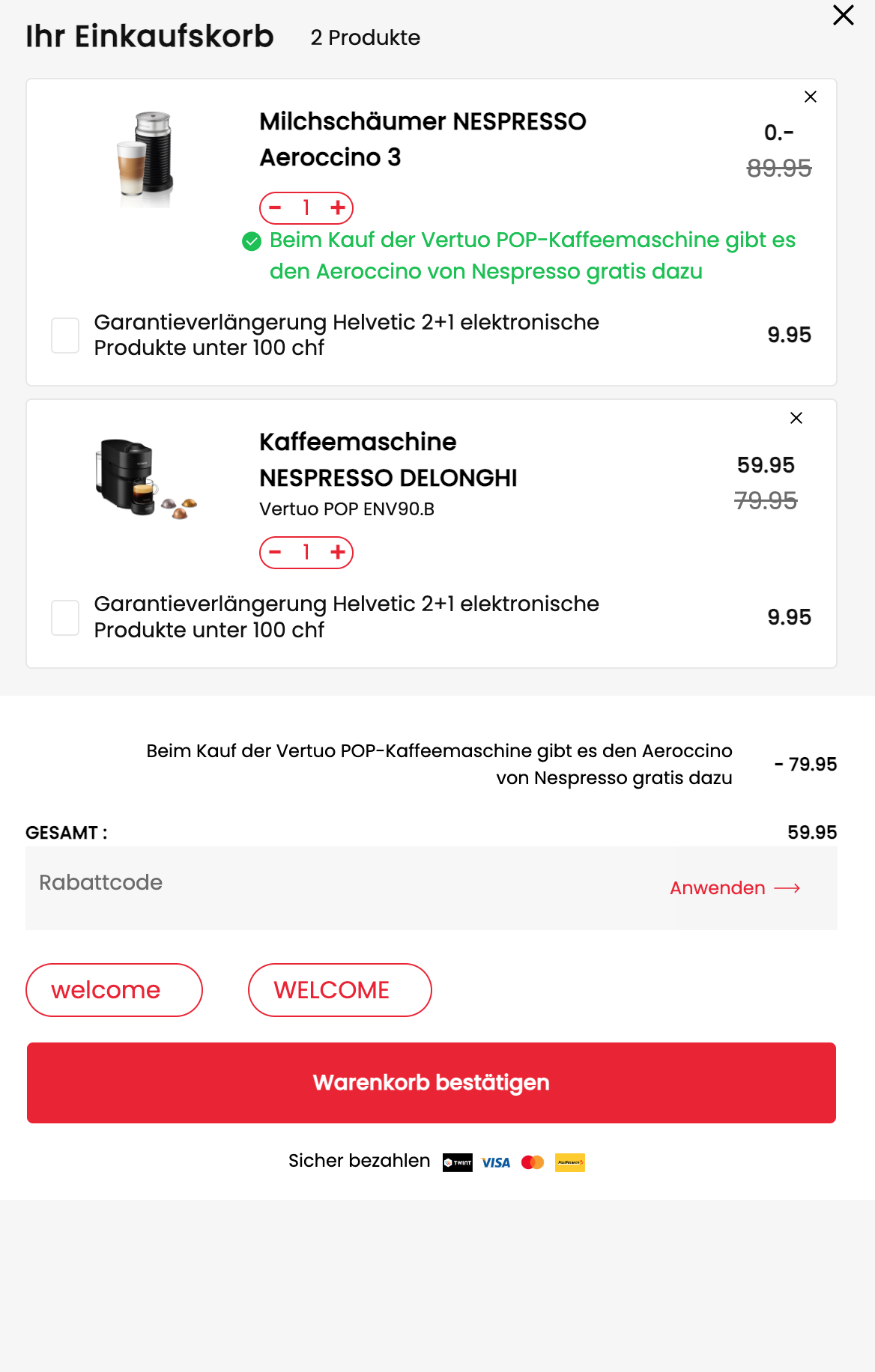Open the Aeroccino 3 product image
This screenshot has width=875, height=1372.
[147, 159]
